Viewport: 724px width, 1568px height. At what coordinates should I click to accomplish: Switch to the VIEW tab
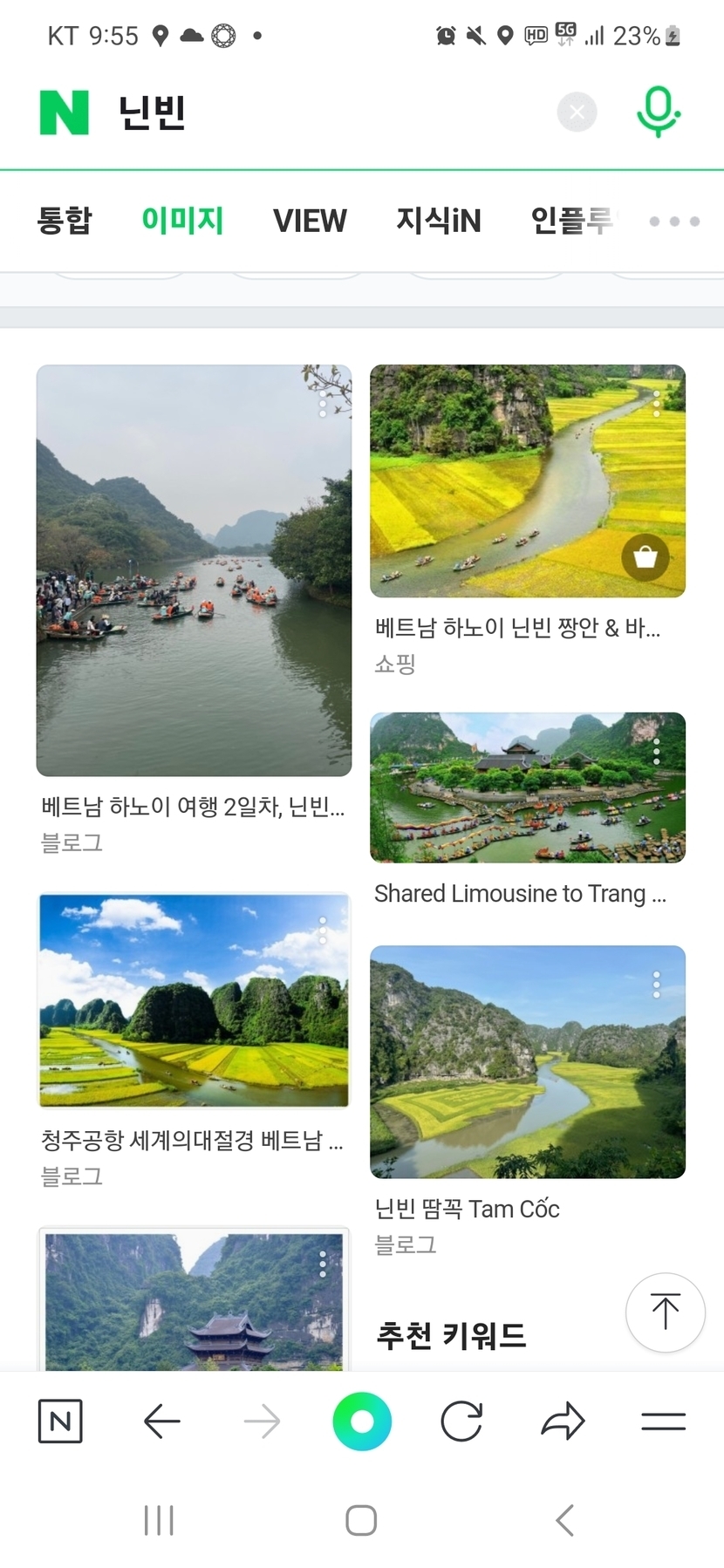[x=310, y=221]
